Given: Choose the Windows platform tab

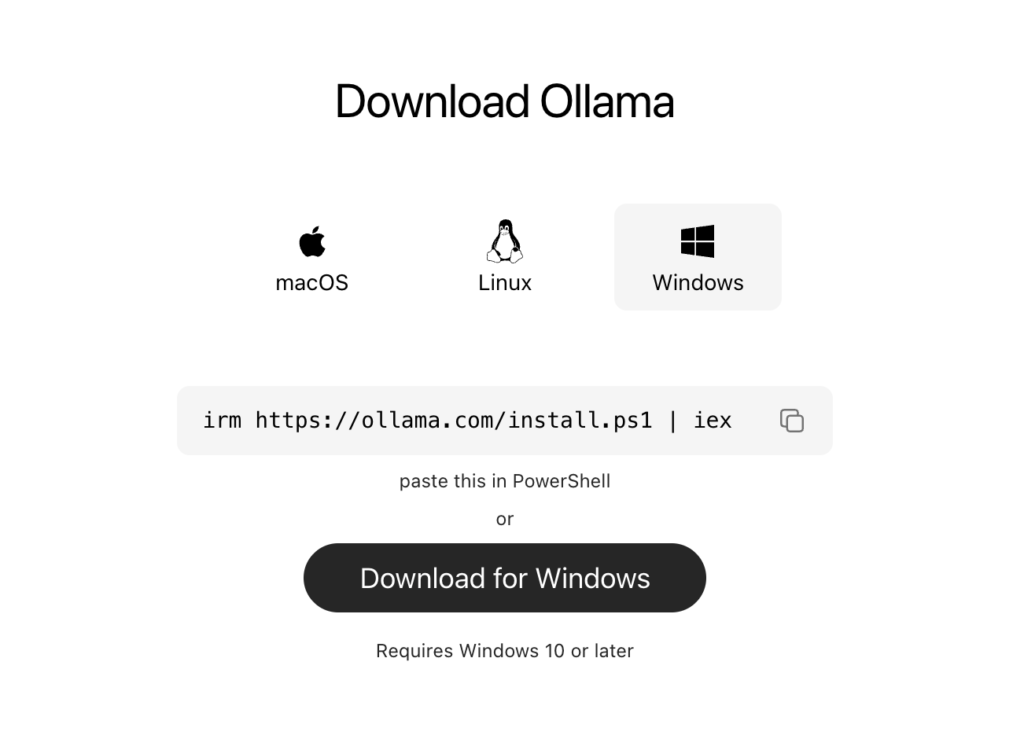Looking at the screenshot, I should pyautogui.click(x=697, y=258).
